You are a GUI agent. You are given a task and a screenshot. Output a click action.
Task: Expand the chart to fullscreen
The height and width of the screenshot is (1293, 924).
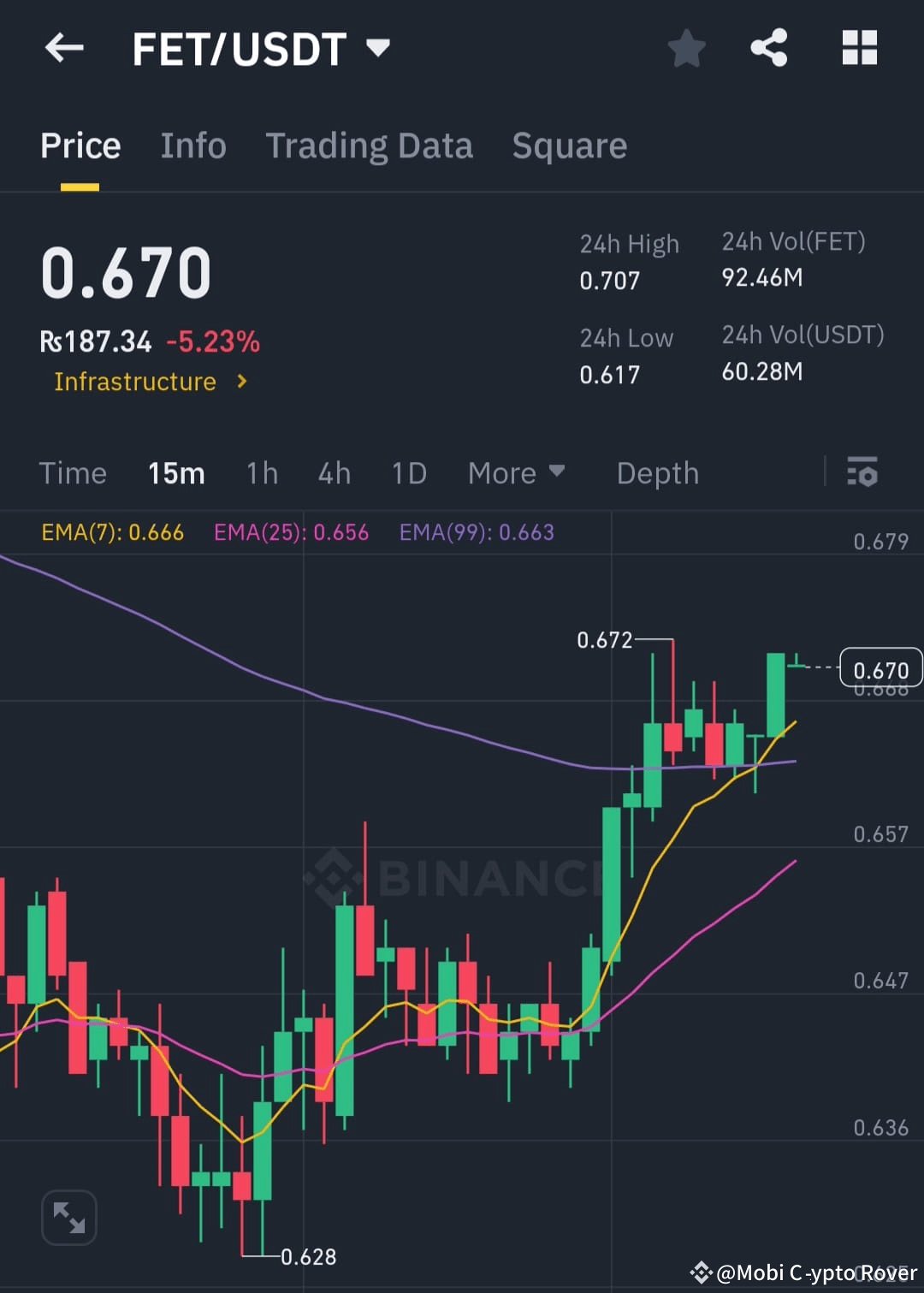[x=69, y=1216]
